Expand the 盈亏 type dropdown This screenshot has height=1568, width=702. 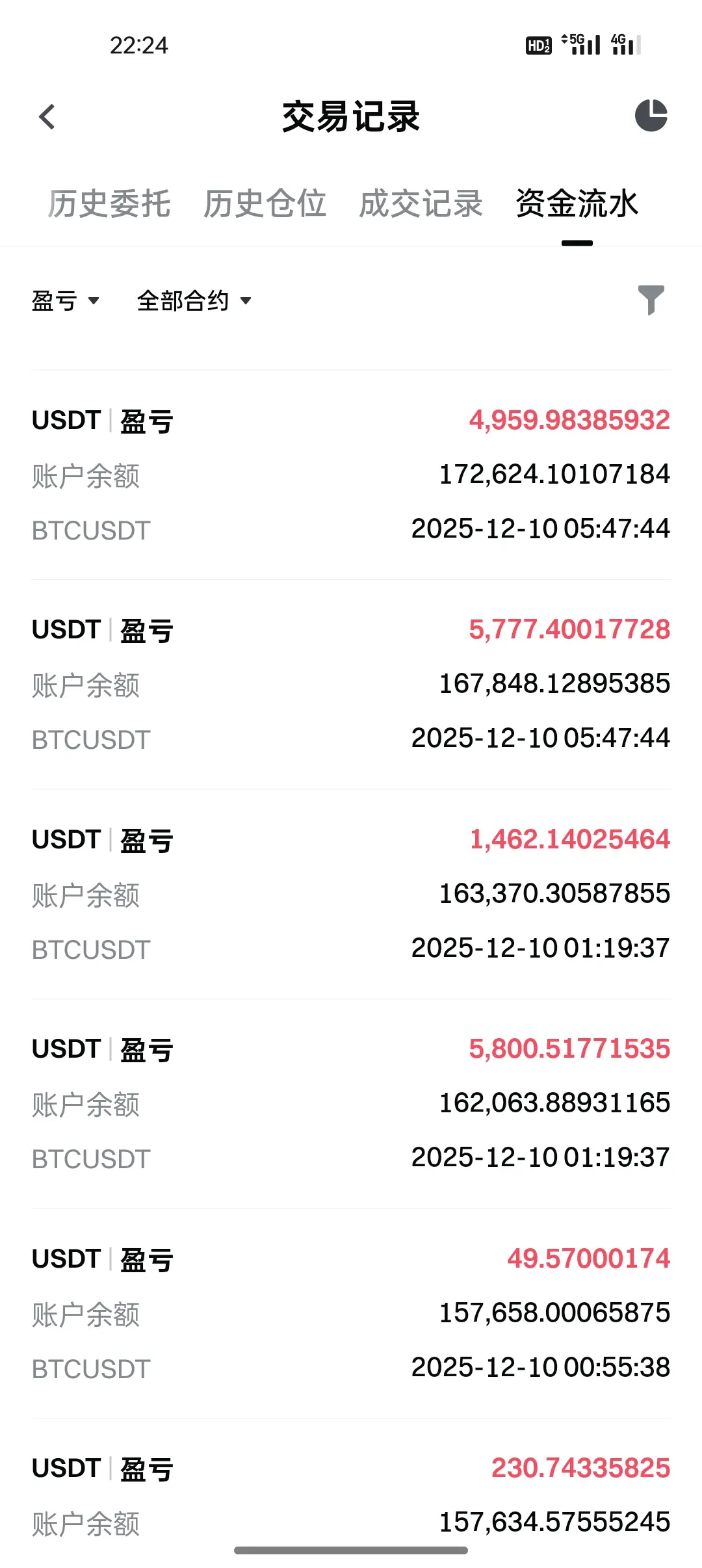coord(65,300)
